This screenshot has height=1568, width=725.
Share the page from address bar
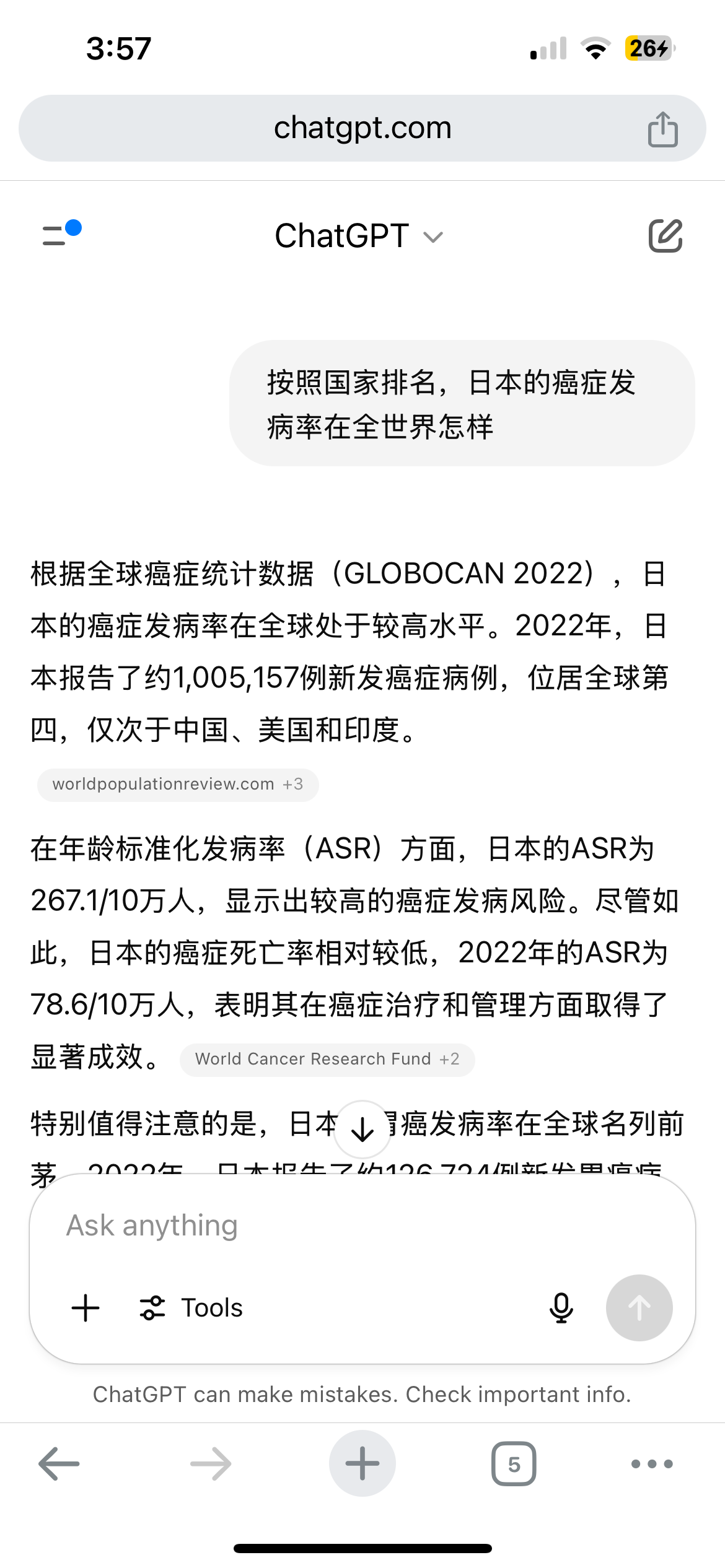click(662, 129)
